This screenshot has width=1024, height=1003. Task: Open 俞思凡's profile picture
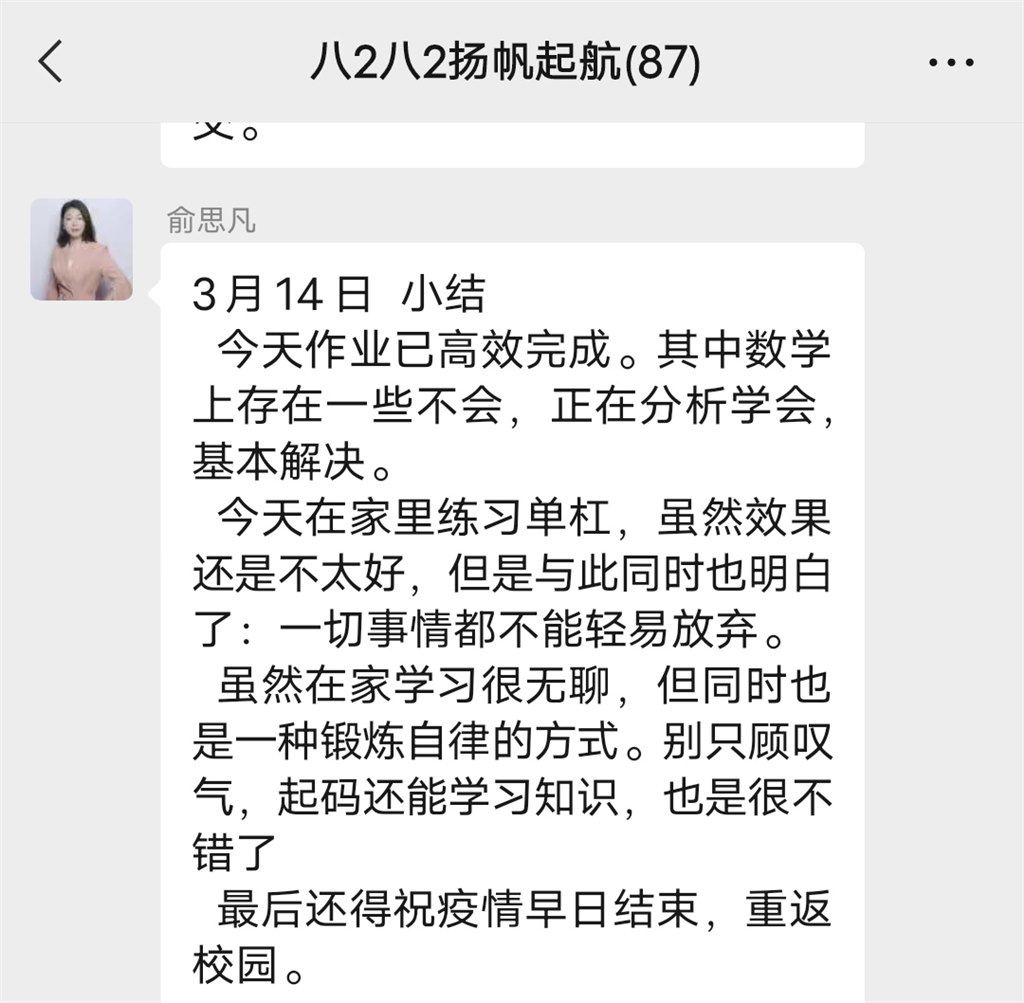pyautogui.click(x=81, y=249)
